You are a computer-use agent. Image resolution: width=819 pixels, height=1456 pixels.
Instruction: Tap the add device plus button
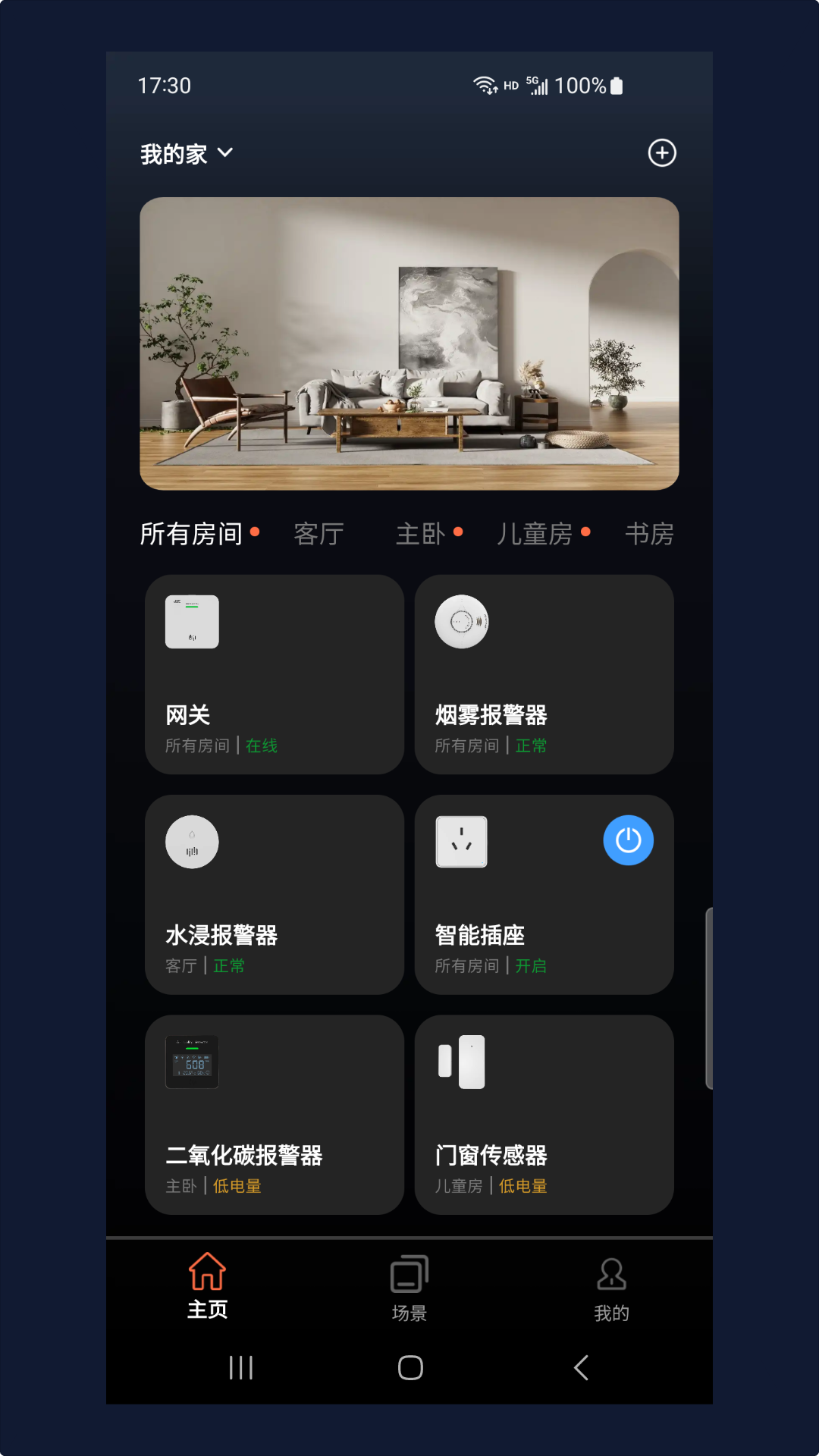coord(662,152)
